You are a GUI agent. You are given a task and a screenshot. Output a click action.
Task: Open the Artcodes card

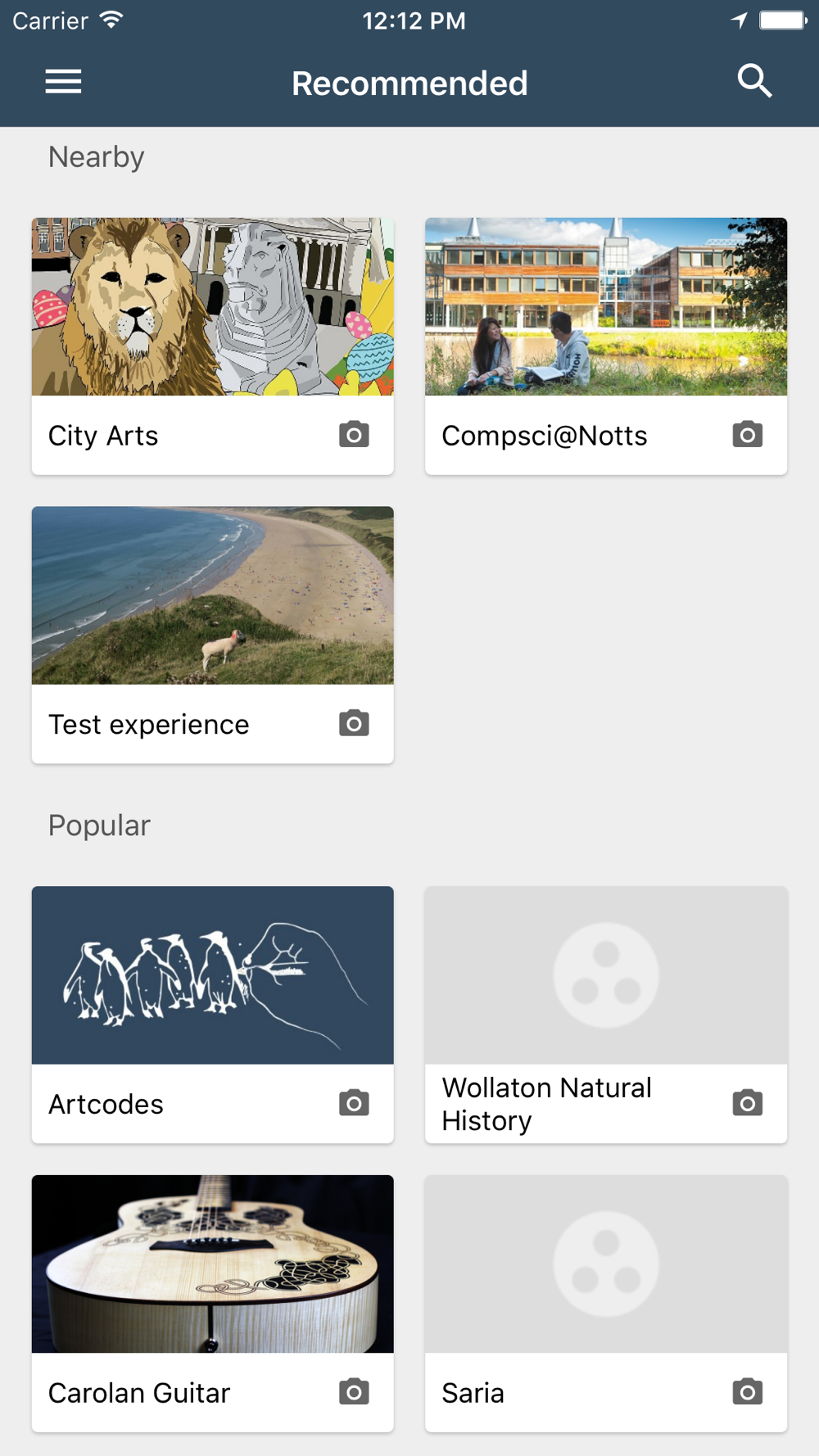click(213, 1015)
